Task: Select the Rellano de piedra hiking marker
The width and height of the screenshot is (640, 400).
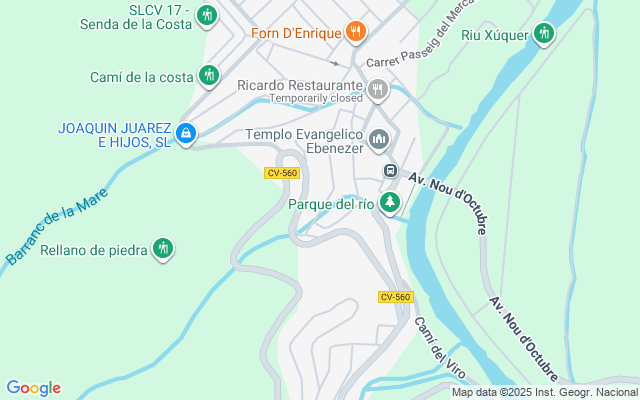Action: click(163, 249)
